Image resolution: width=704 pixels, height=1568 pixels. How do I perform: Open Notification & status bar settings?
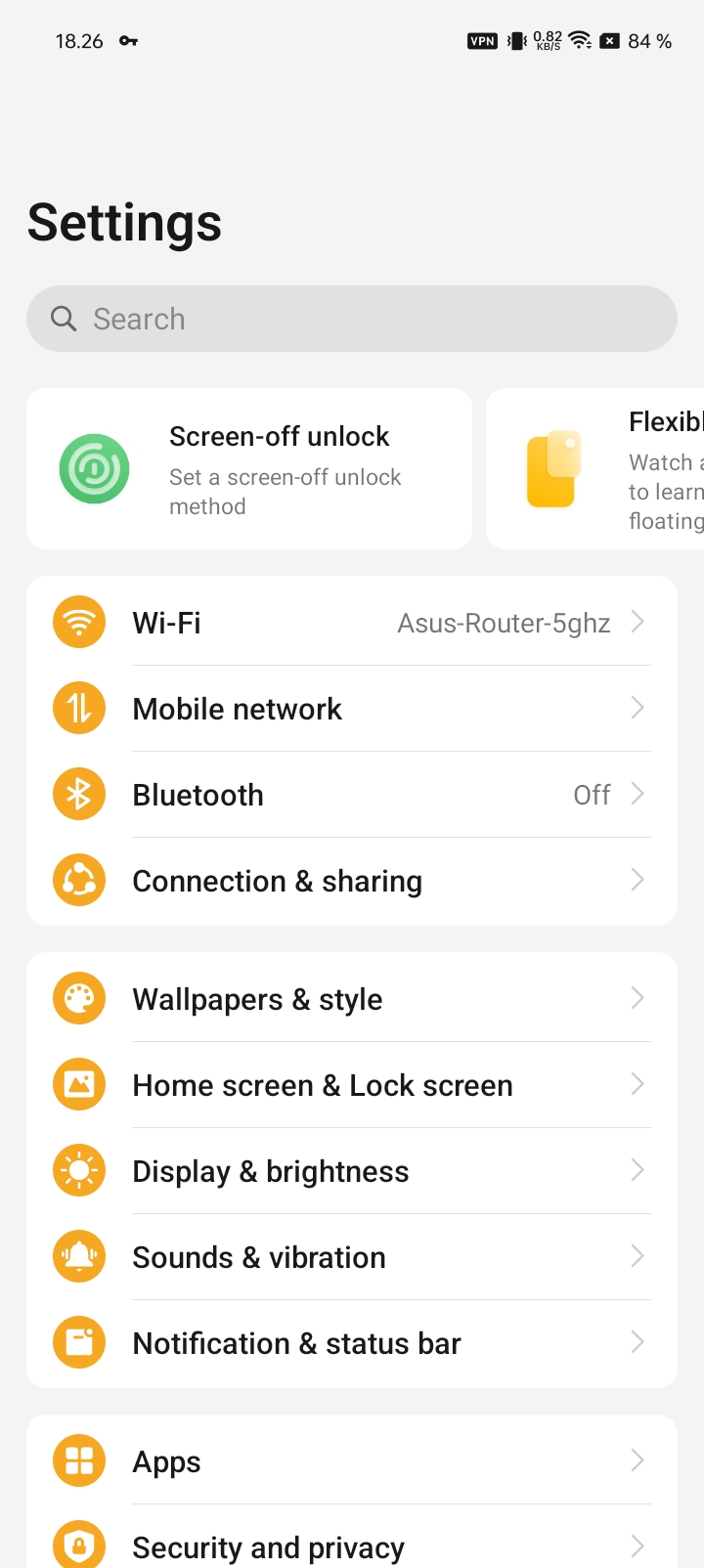tap(352, 1343)
